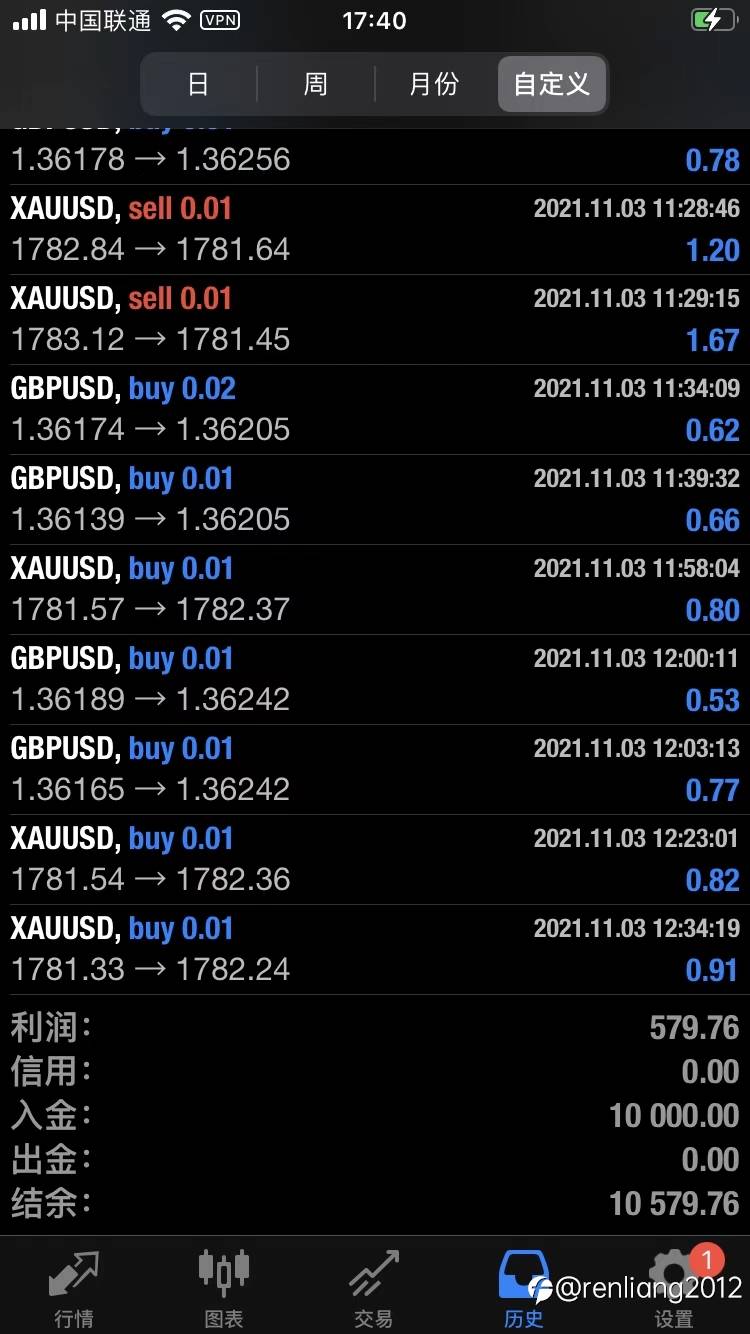Viewport: 750px width, 1334px height.
Task: Open 设置 settings with notification badge
Action: point(674,1288)
